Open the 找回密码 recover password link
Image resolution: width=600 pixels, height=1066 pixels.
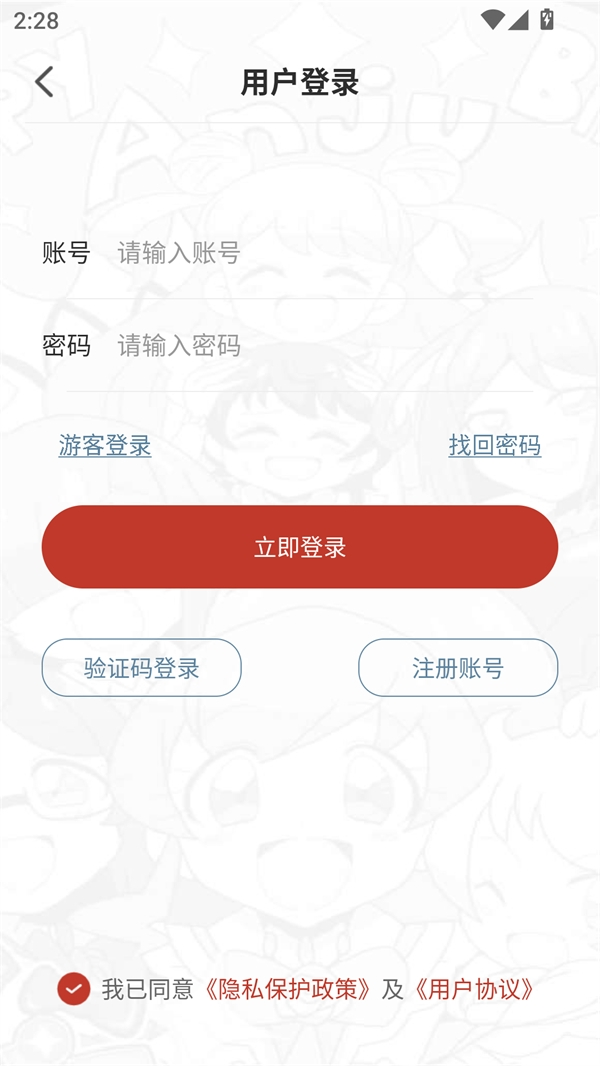494,446
